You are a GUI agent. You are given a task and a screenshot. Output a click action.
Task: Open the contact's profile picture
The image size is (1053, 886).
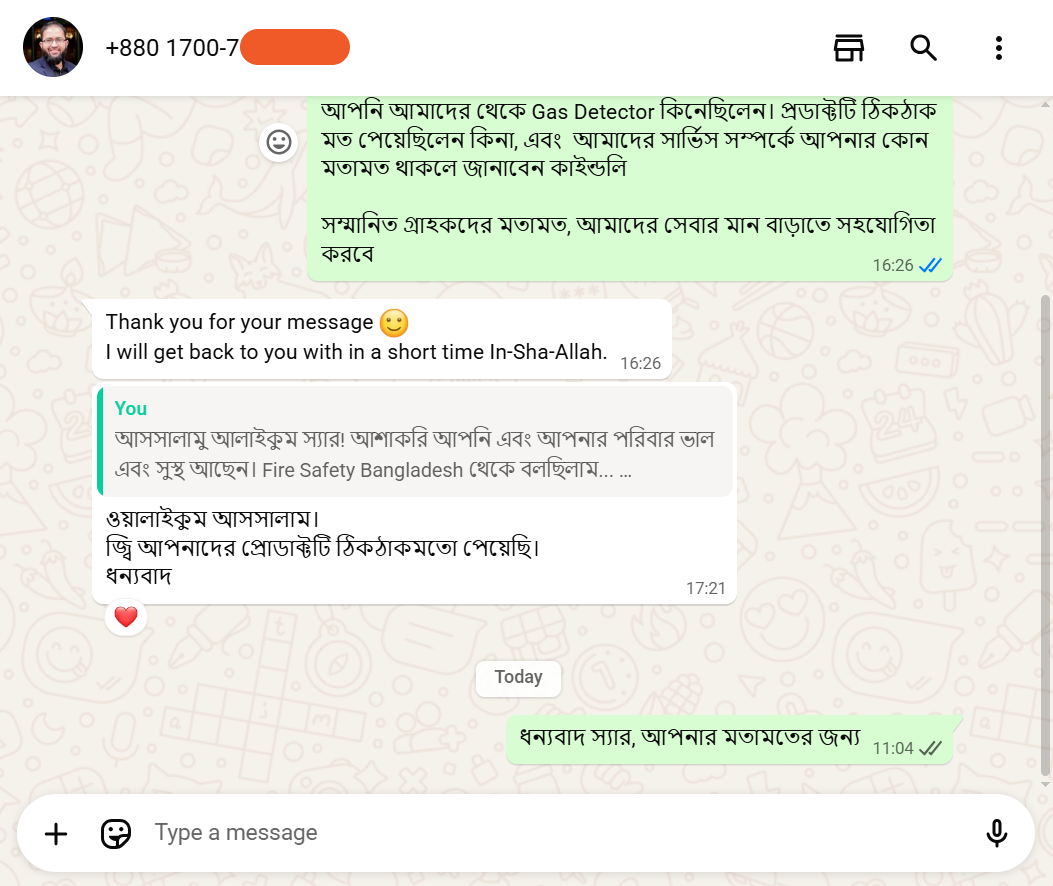pyautogui.click(x=53, y=47)
